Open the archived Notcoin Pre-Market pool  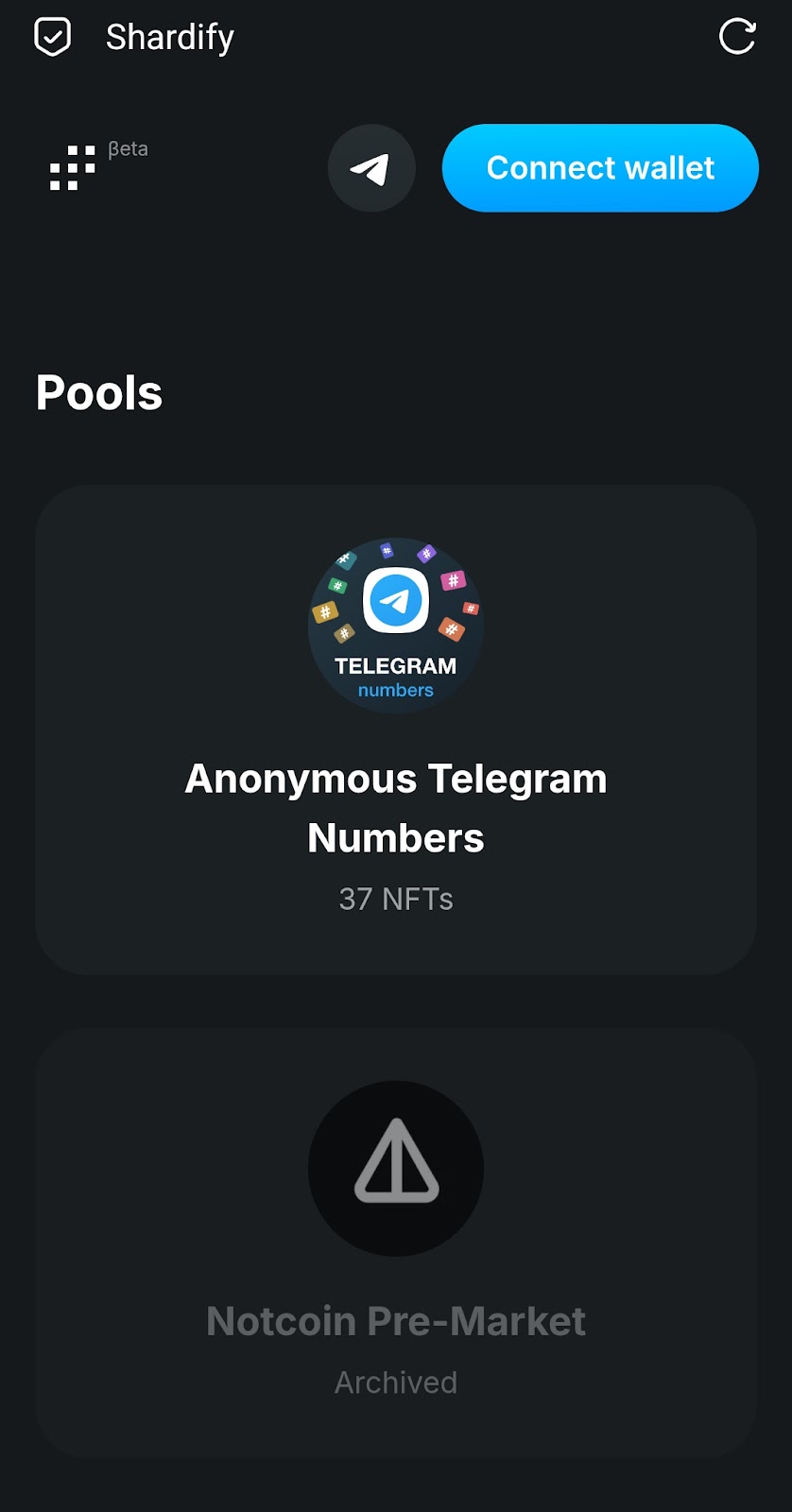click(x=395, y=1243)
